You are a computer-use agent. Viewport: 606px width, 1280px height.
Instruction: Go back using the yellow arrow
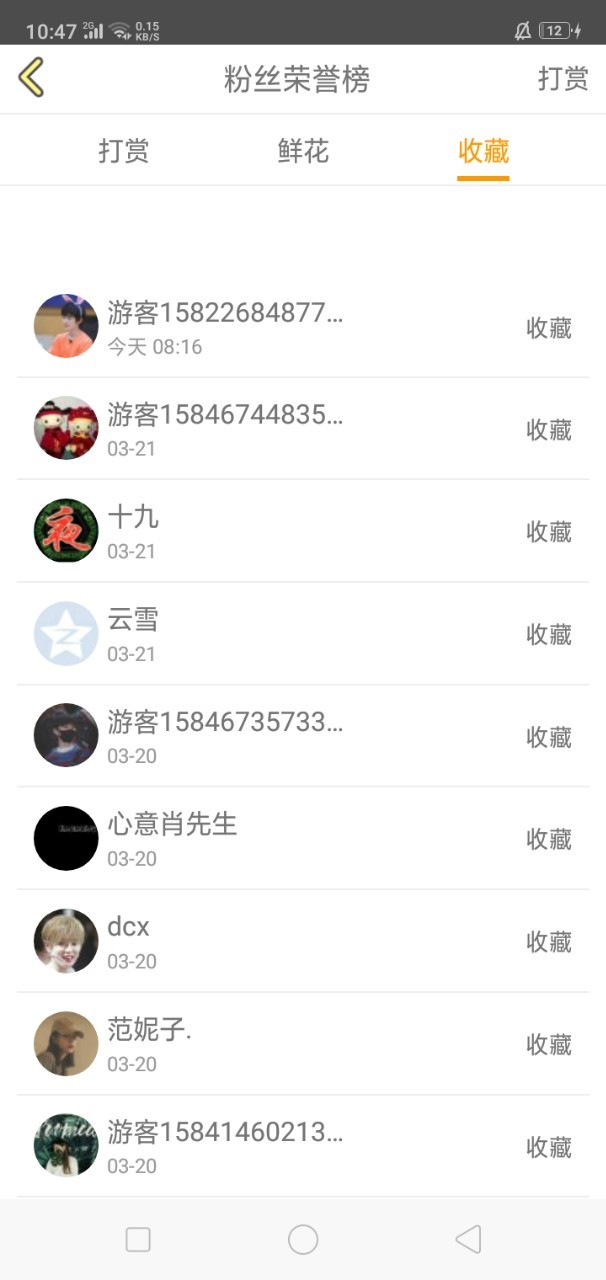[31, 78]
